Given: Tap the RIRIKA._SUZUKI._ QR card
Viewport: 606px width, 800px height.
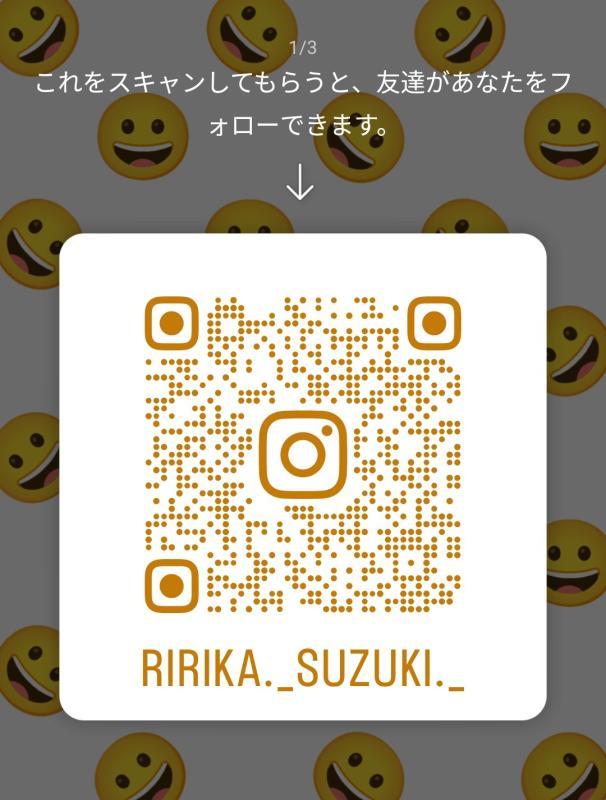Looking at the screenshot, I should pos(302,476).
